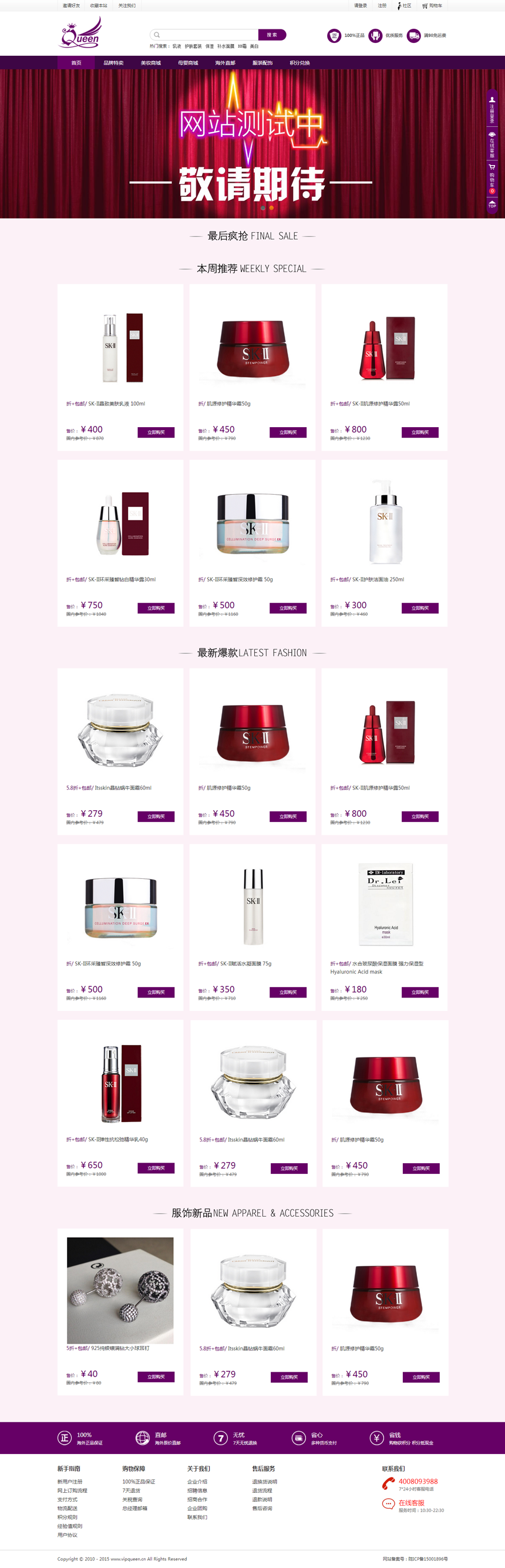Open the 首页 navigation tab
505x1568 pixels.
pyautogui.click(x=76, y=63)
